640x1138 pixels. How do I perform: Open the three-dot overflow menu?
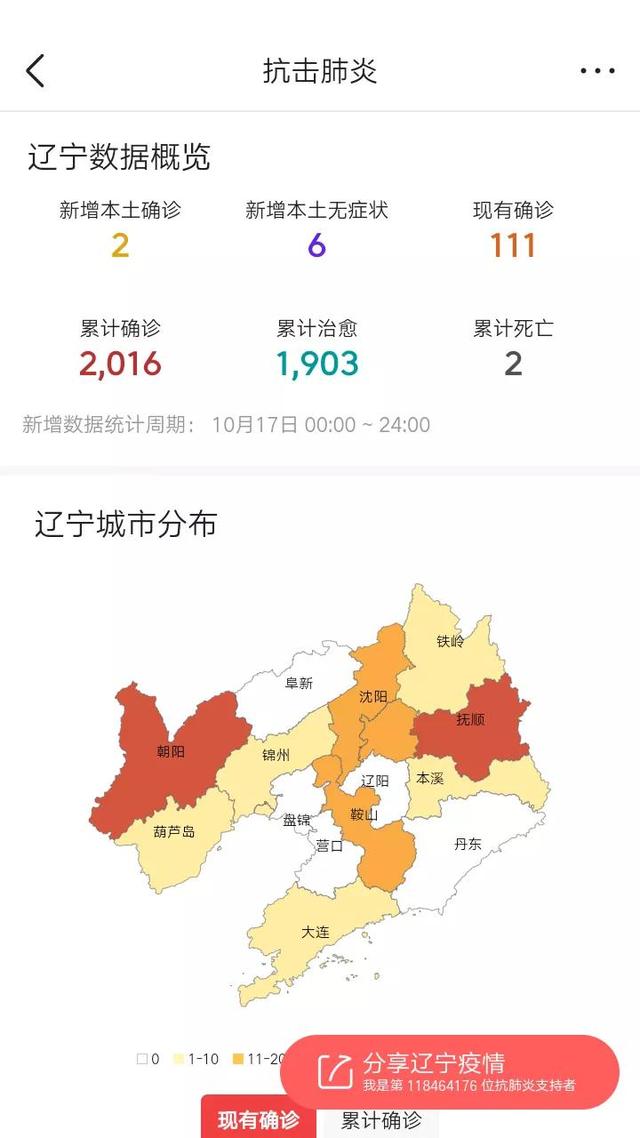point(597,71)
